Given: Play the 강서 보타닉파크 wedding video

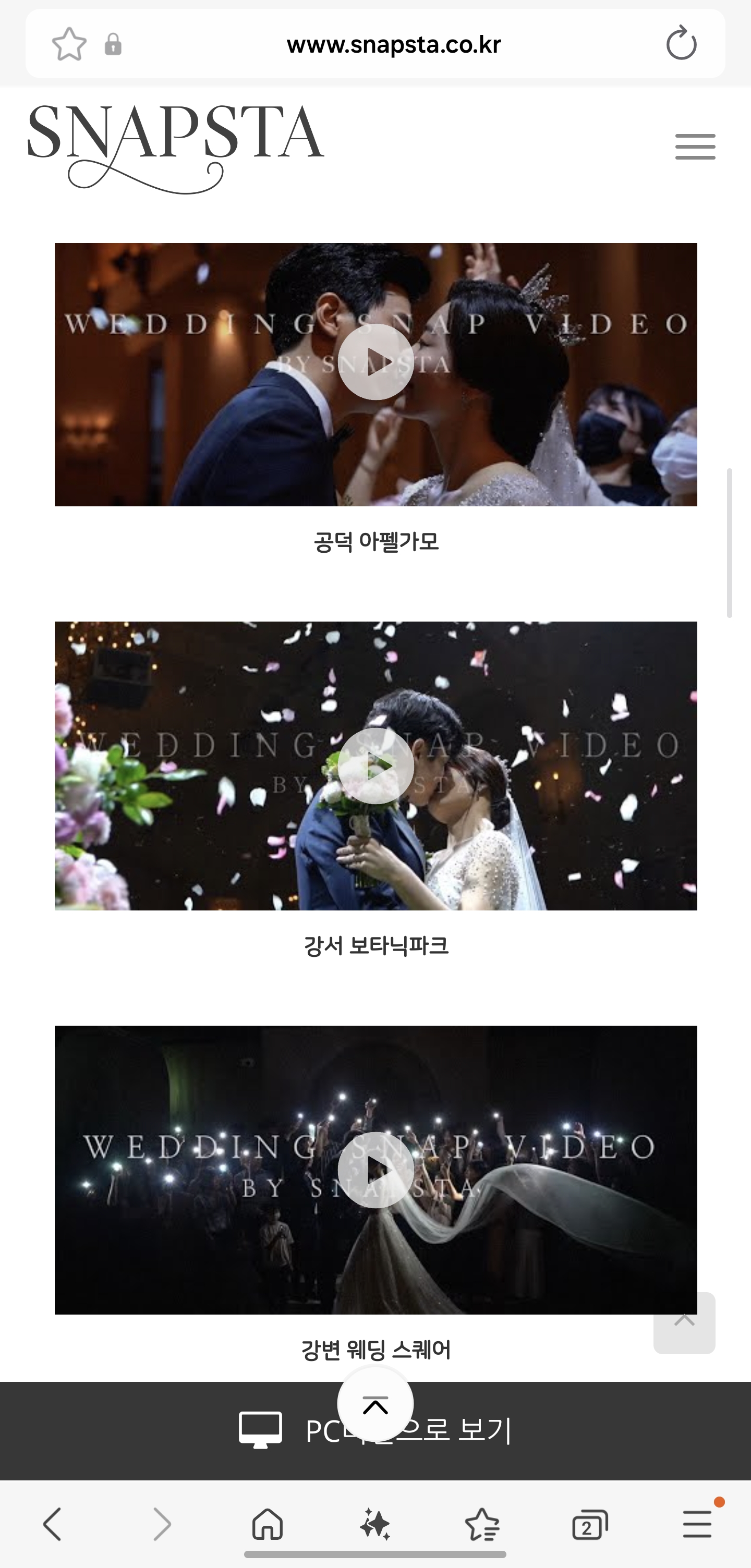Looking at the screenshot, I should 375,765.
